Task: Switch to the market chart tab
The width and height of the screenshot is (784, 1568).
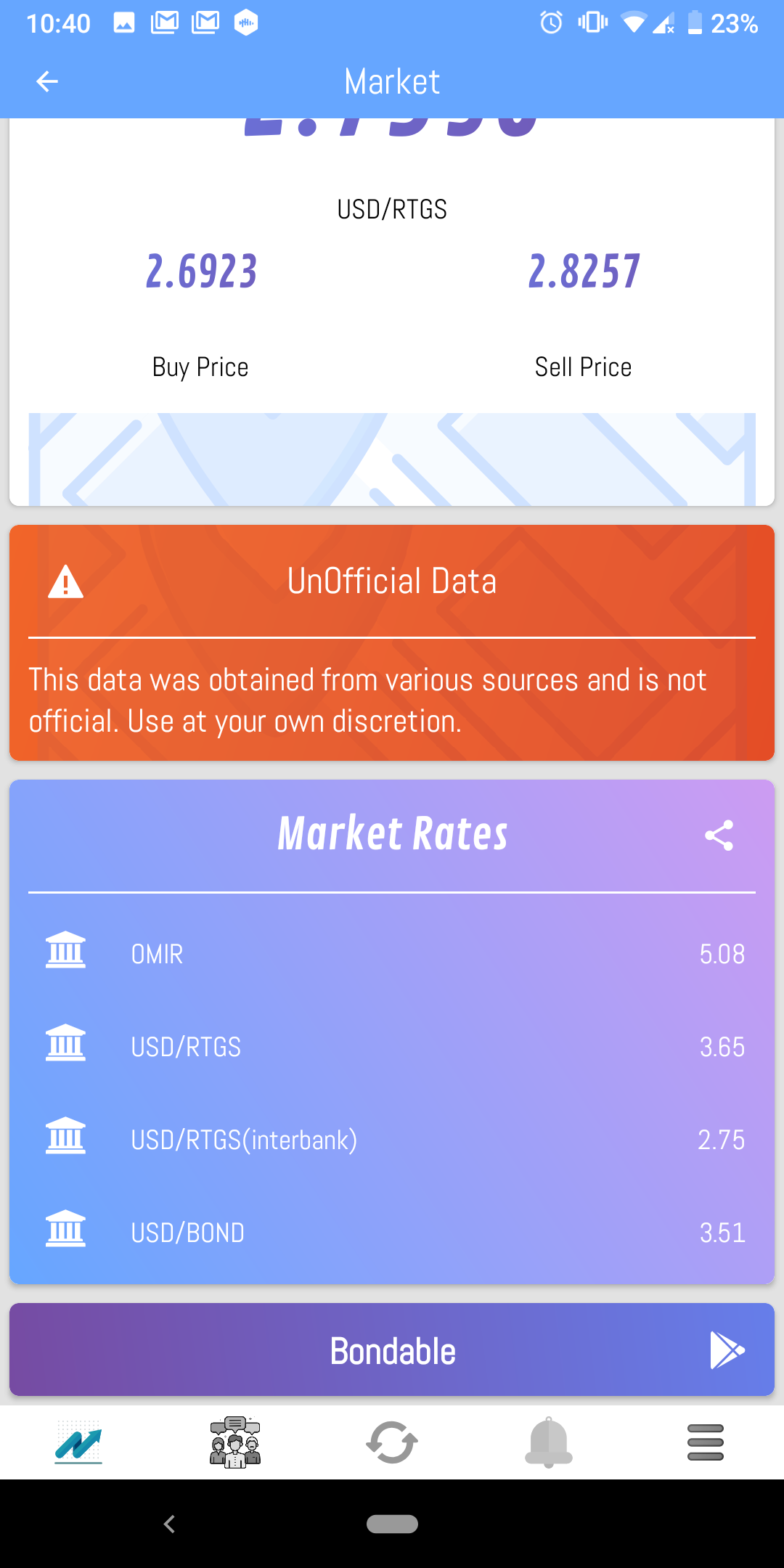Action: 78,1442
